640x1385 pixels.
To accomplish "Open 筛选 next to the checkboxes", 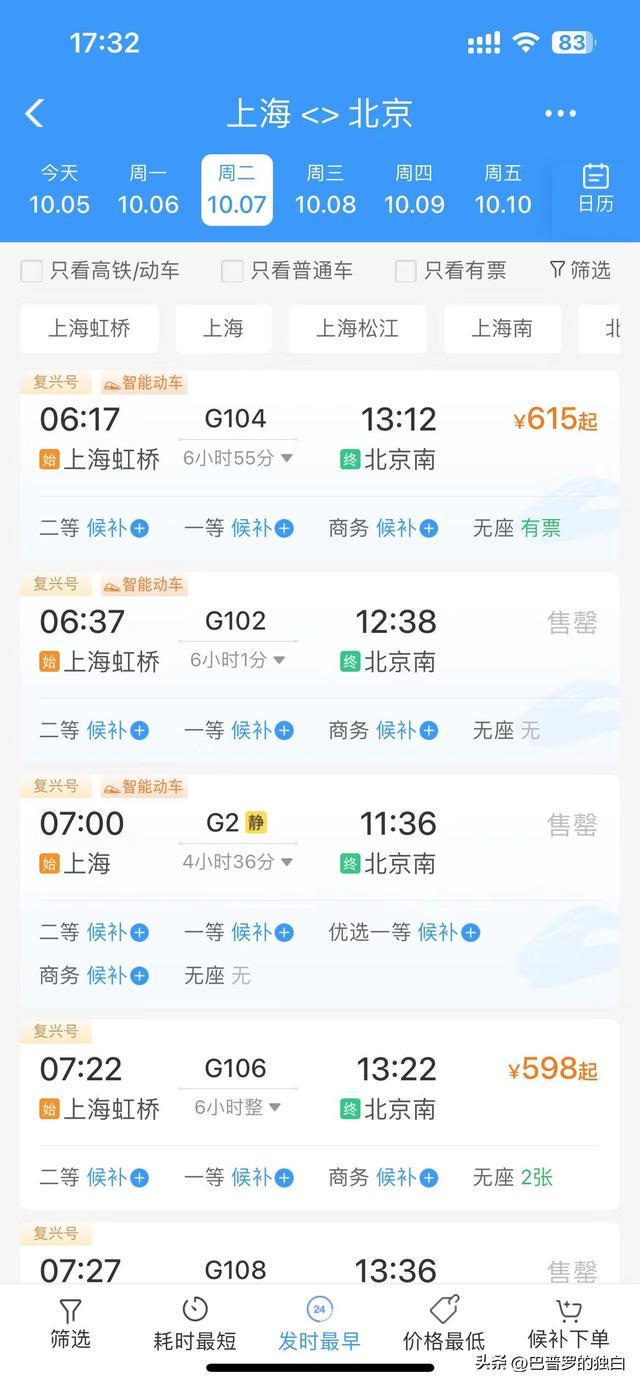I will [x=580, y=270].
